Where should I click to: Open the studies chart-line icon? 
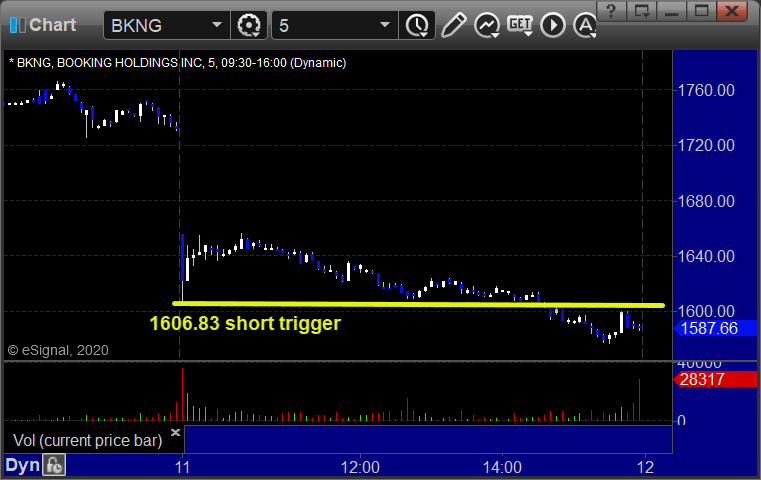coord(487,25)
